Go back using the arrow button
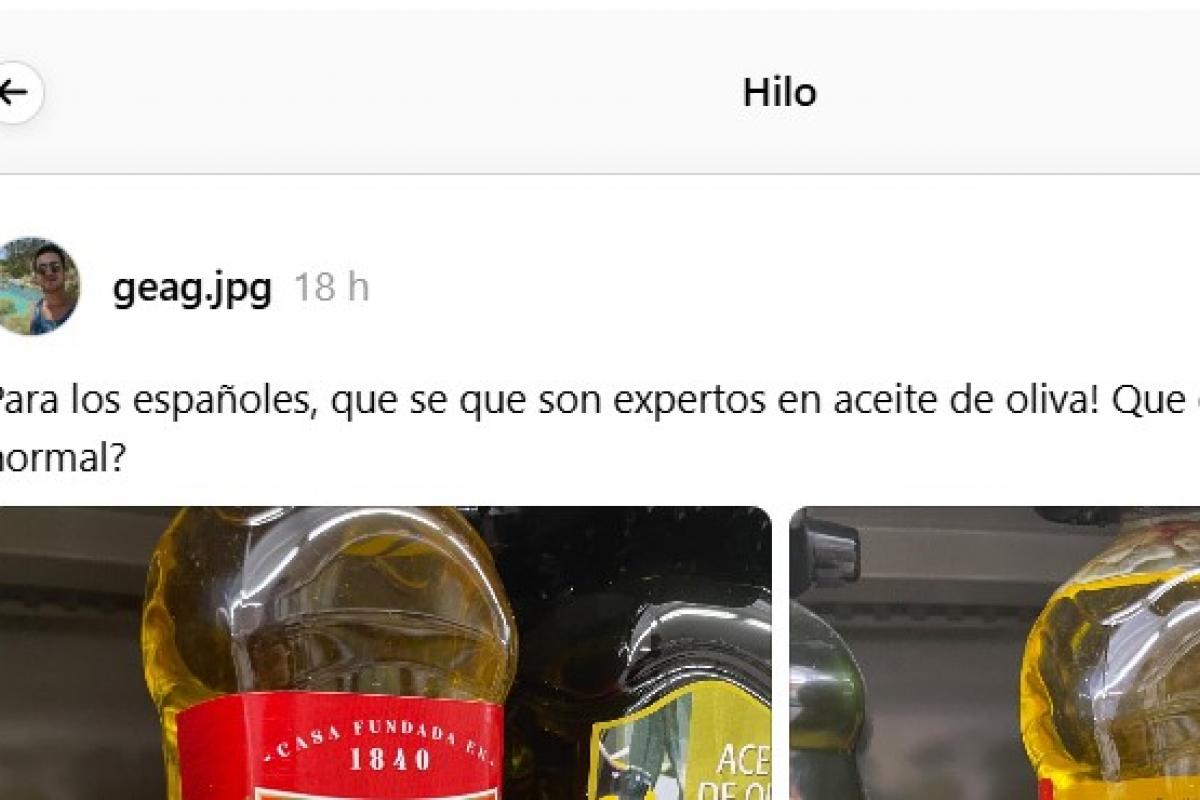This screenshot has width=1200, height=800. pos(14,93)
